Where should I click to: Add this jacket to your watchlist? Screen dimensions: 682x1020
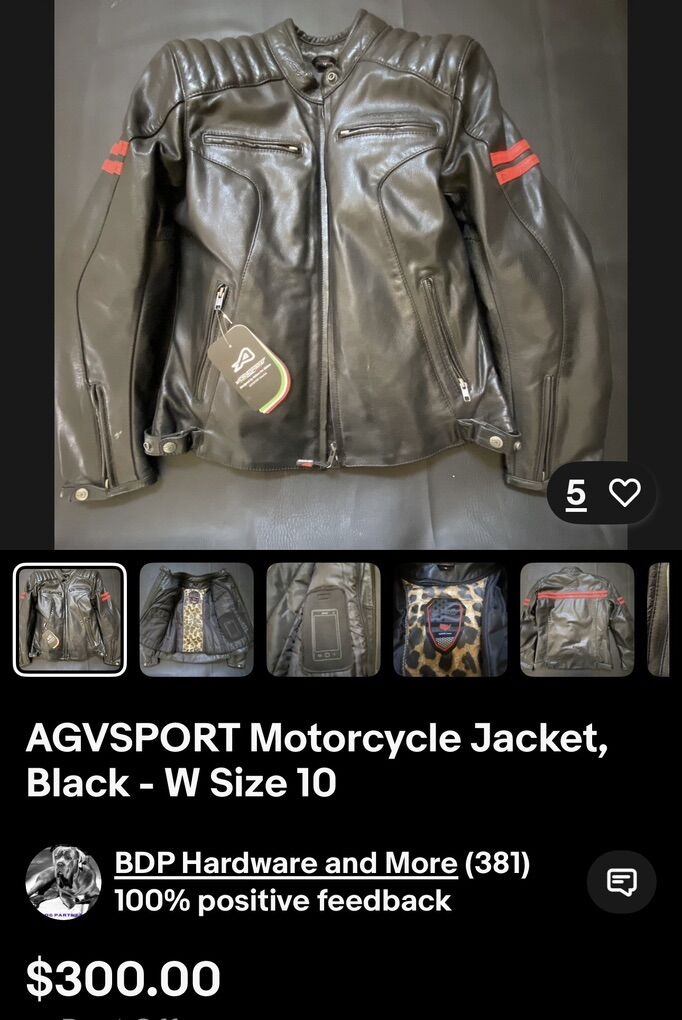click(x=625, y=493)
